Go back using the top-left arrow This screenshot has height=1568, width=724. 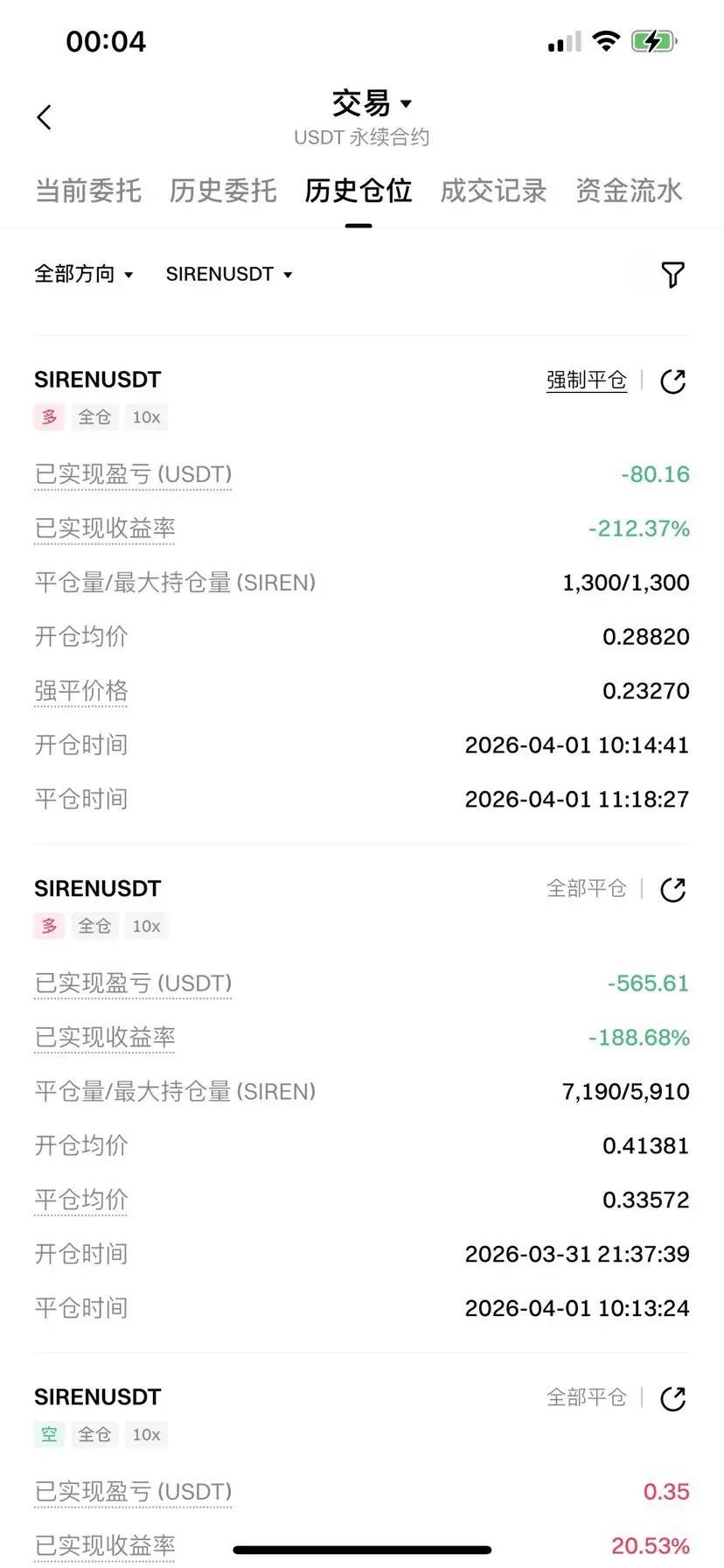click(45, 117)
